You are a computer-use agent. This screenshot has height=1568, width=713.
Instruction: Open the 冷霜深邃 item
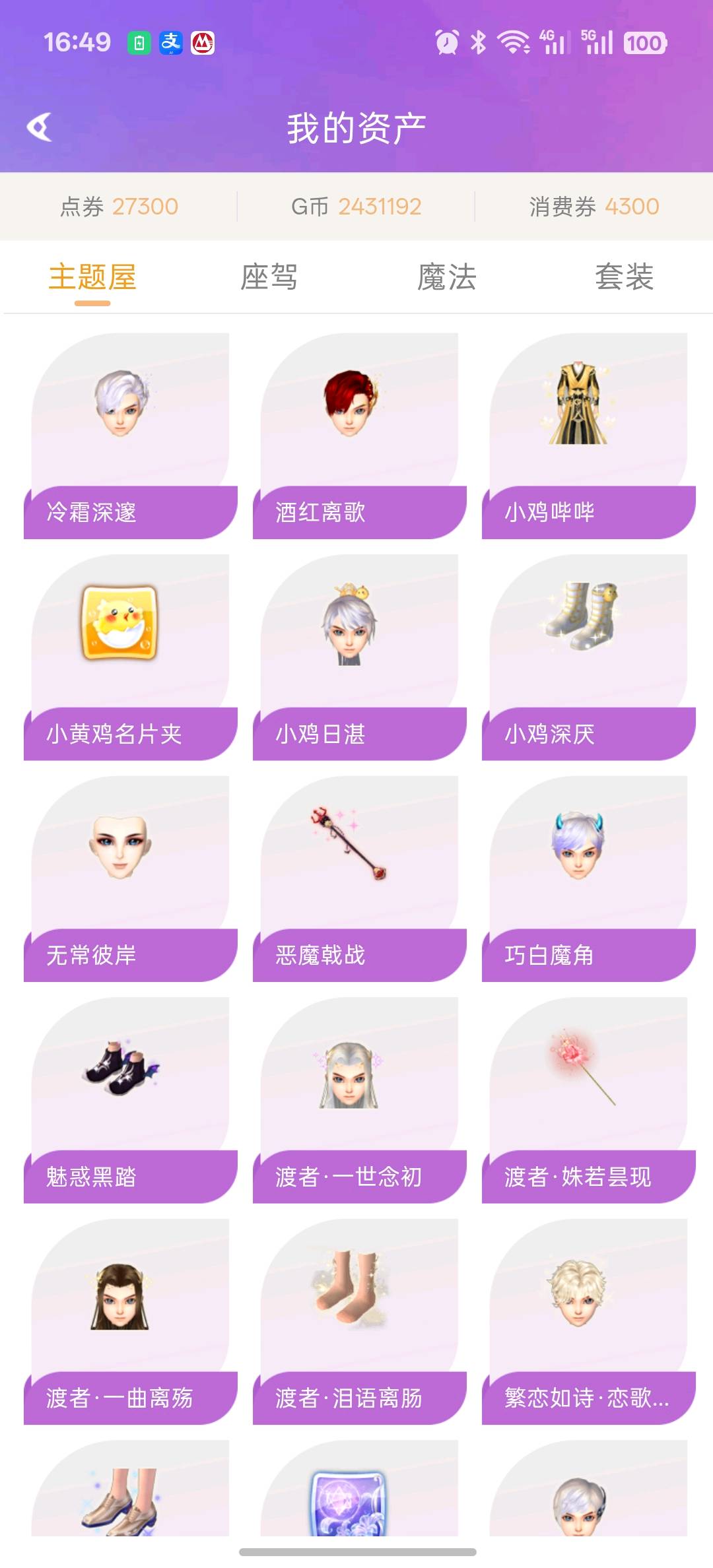point(131,436)
